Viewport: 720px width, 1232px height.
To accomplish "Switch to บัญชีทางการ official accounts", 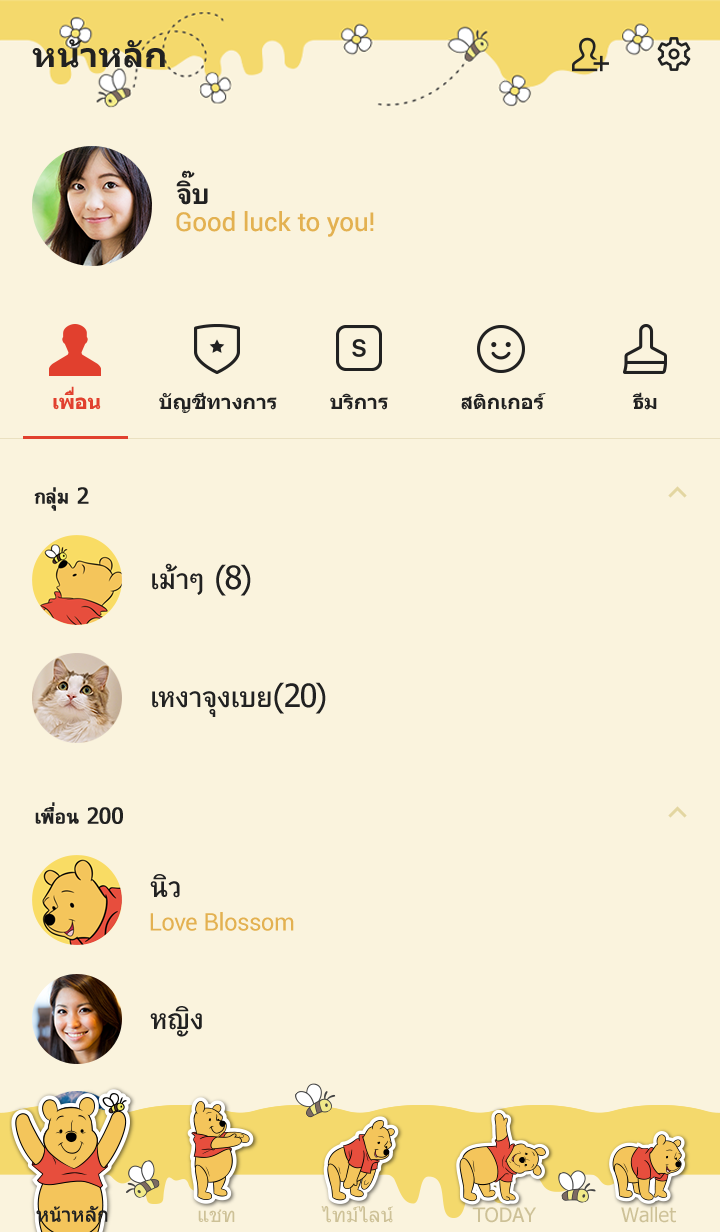I will point(217,370).
